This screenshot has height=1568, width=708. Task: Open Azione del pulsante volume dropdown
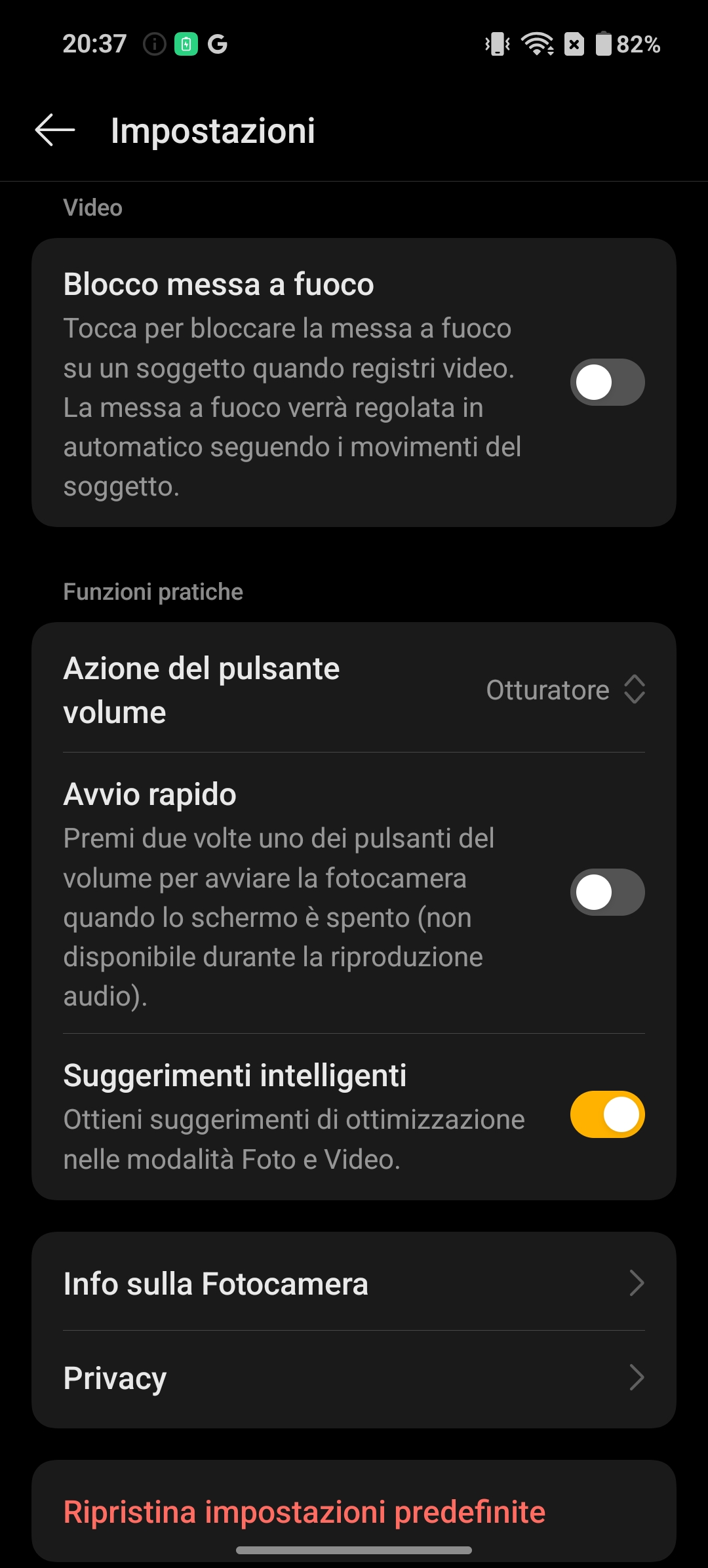click(565, 690)
